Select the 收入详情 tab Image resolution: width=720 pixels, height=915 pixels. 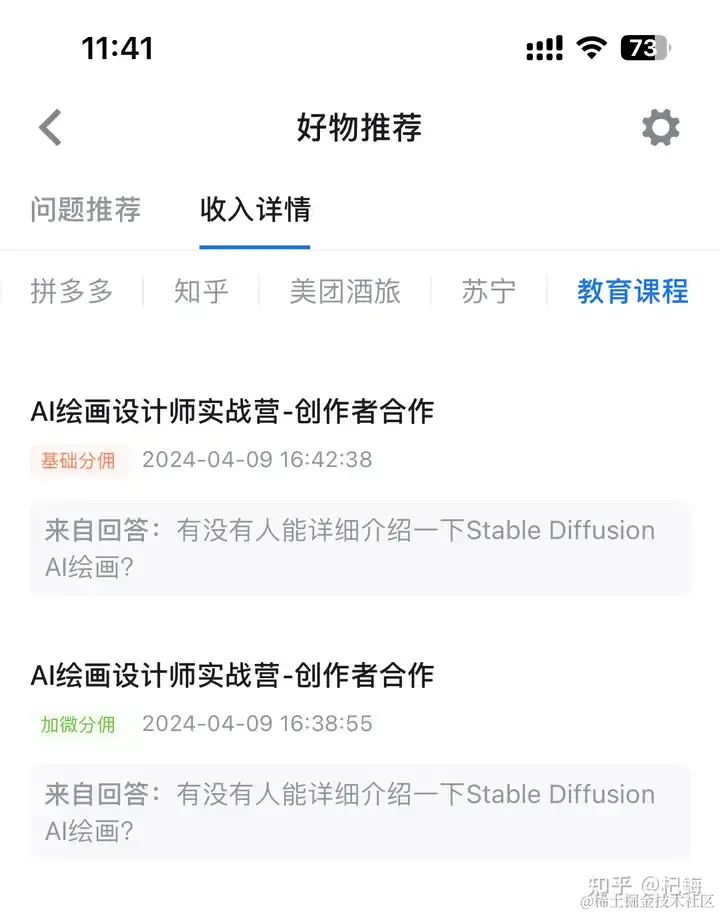click(255, 209)
